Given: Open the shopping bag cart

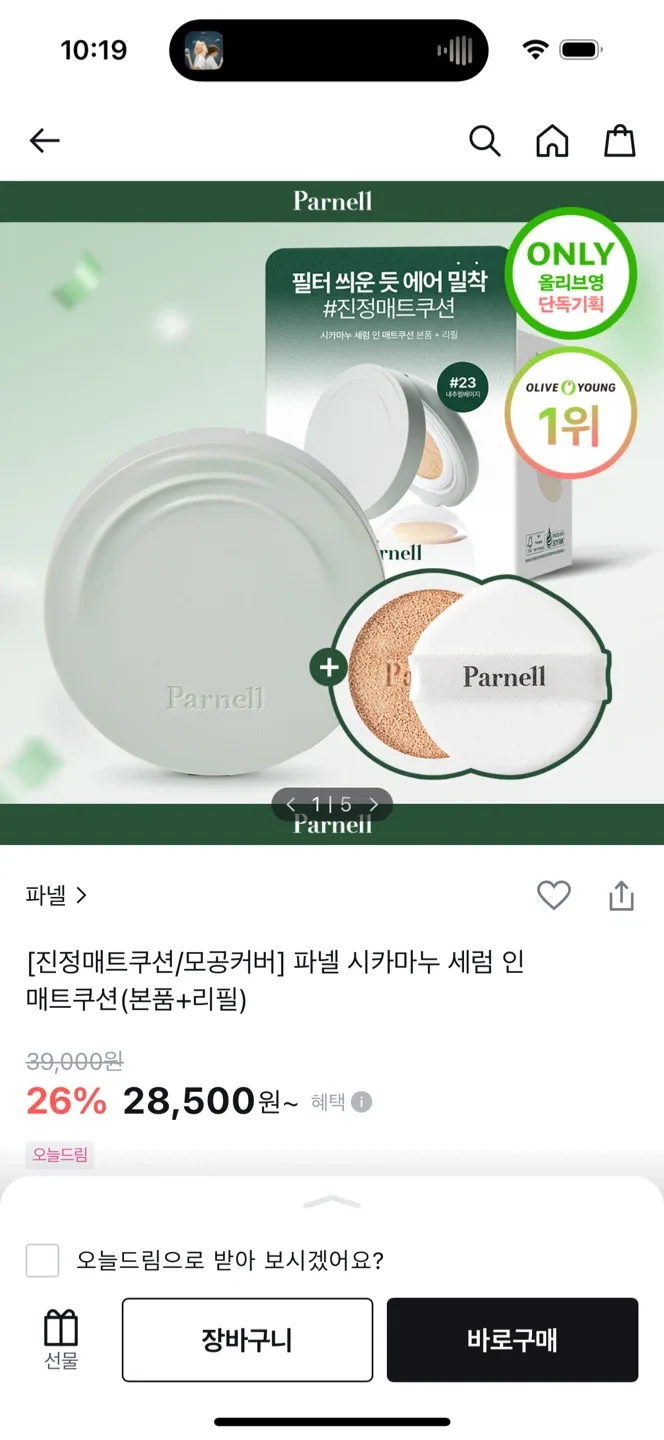Looking at the screenshot, I should tap(619, 141).
